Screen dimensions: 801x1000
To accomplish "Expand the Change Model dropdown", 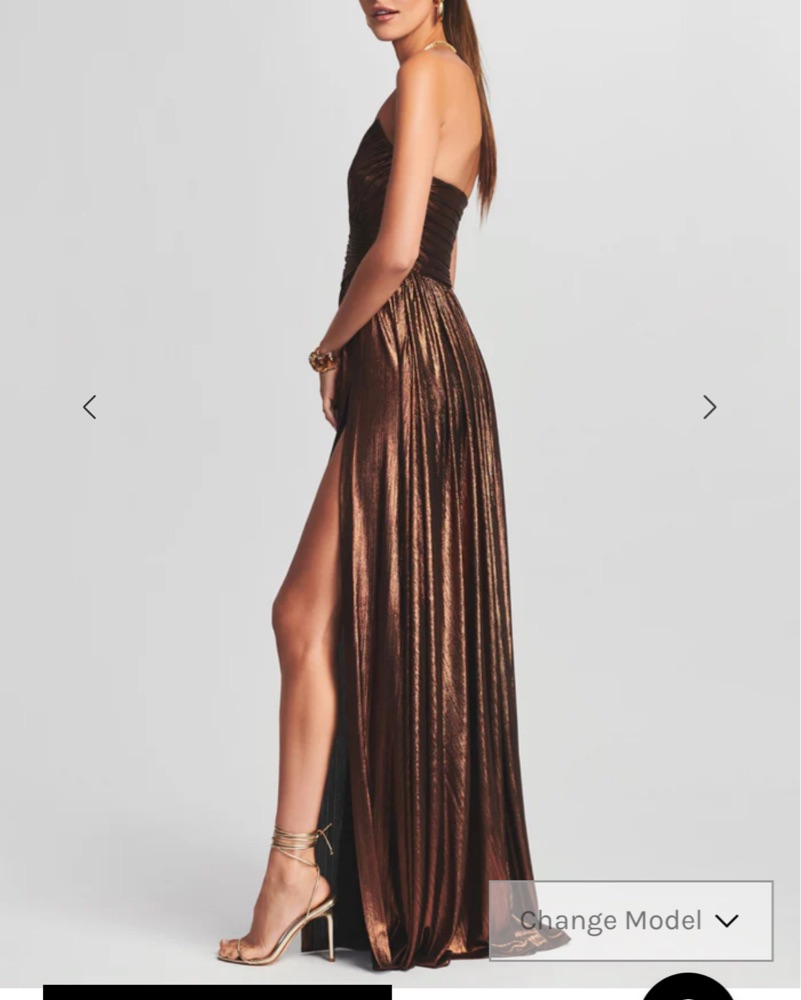I will (x=630, y=920).
